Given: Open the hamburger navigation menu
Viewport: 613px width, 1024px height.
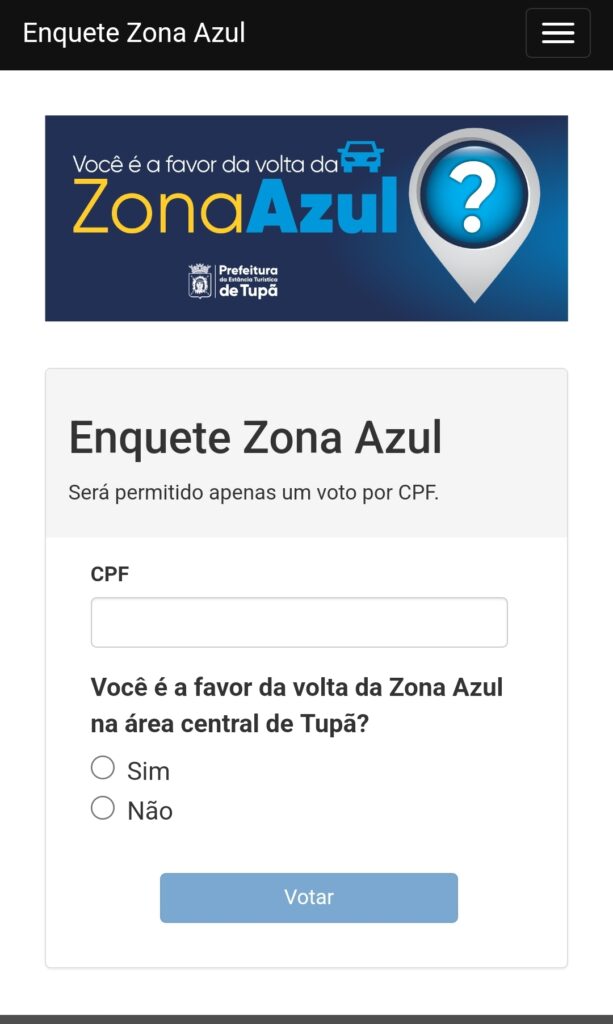Looking at the screenshot, I should 558,33.
